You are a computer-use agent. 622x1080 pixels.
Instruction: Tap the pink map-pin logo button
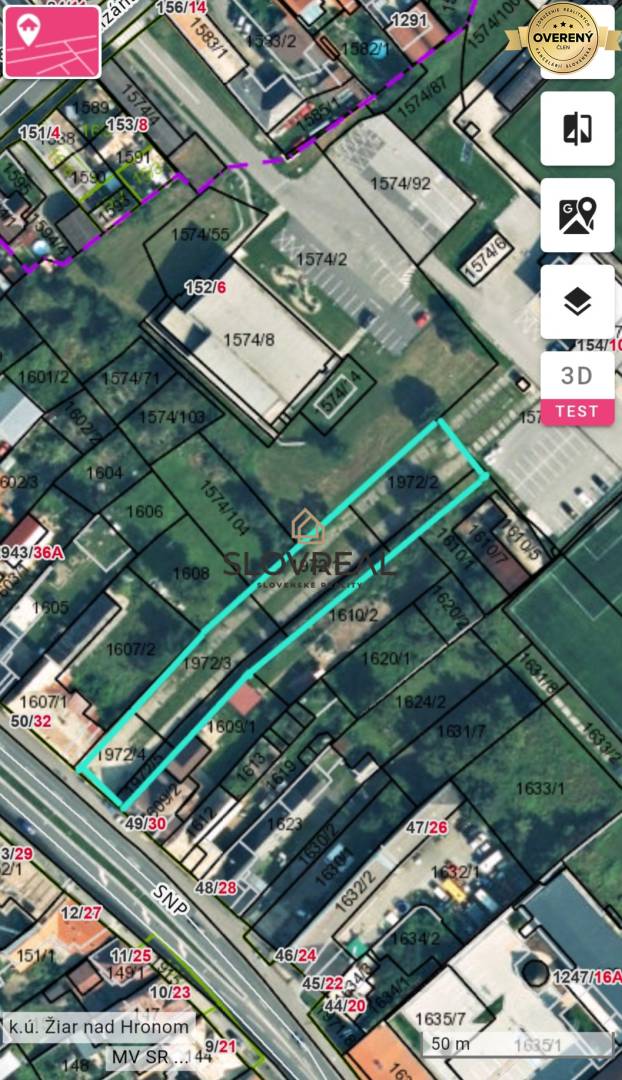pyautogui.click(x=52, y=42)
